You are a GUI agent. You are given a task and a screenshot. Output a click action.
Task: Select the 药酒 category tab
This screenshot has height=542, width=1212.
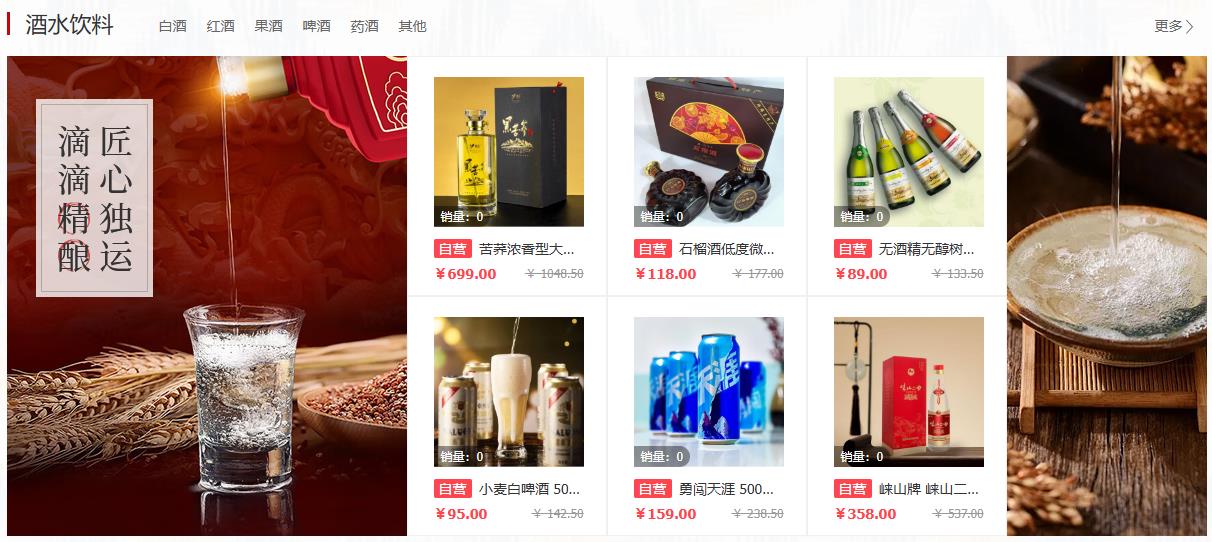(365, 26)
